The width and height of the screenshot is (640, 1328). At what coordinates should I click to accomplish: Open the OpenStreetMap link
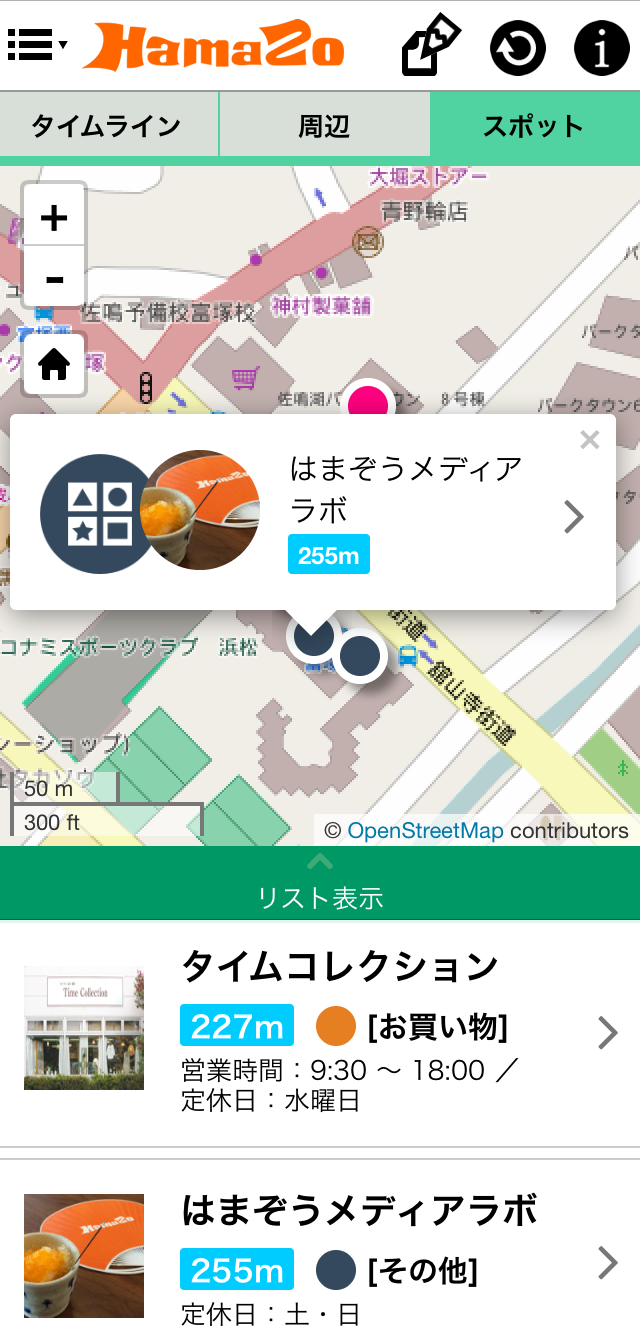tap(425, 830)
